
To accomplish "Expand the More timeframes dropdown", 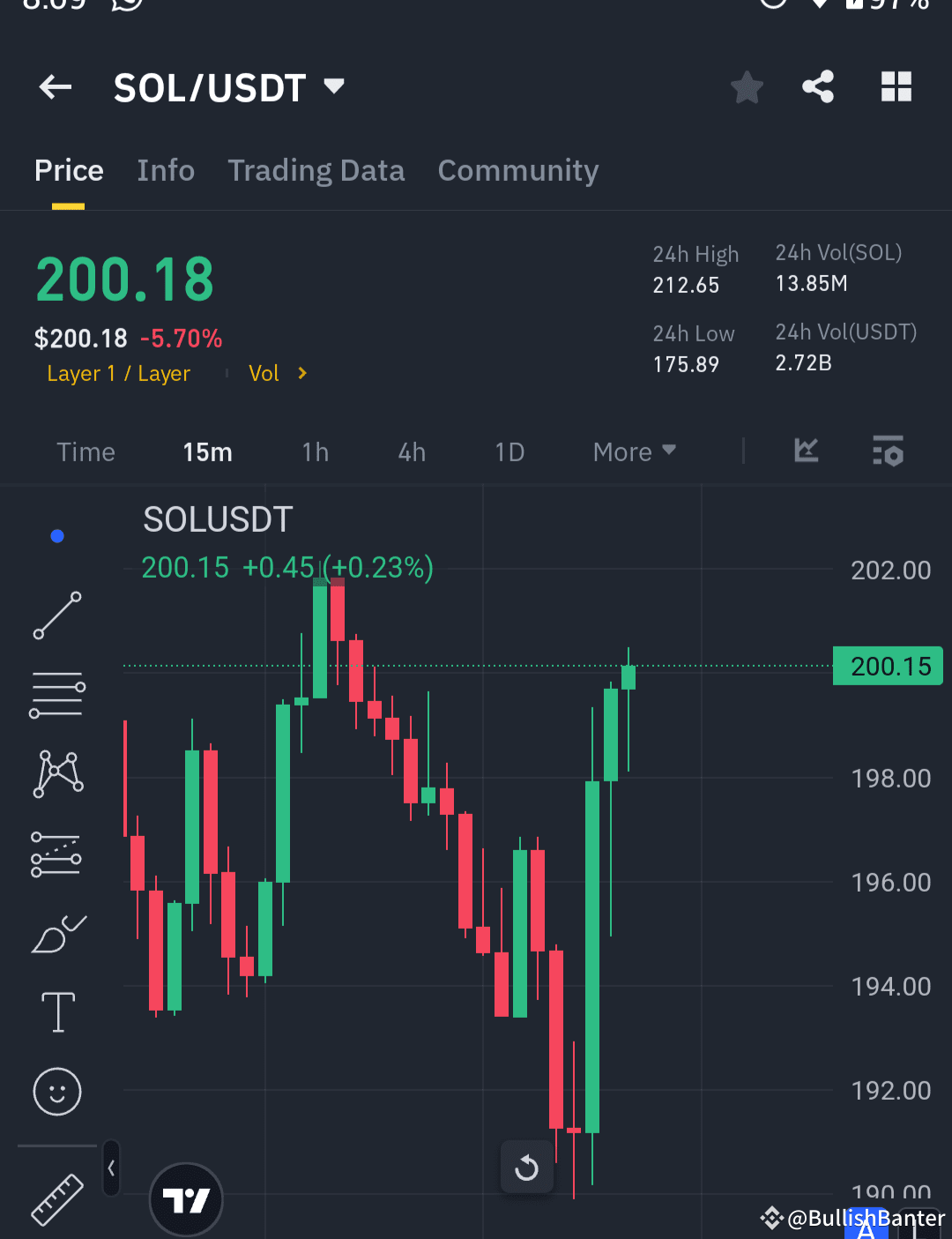I will 633,452.
